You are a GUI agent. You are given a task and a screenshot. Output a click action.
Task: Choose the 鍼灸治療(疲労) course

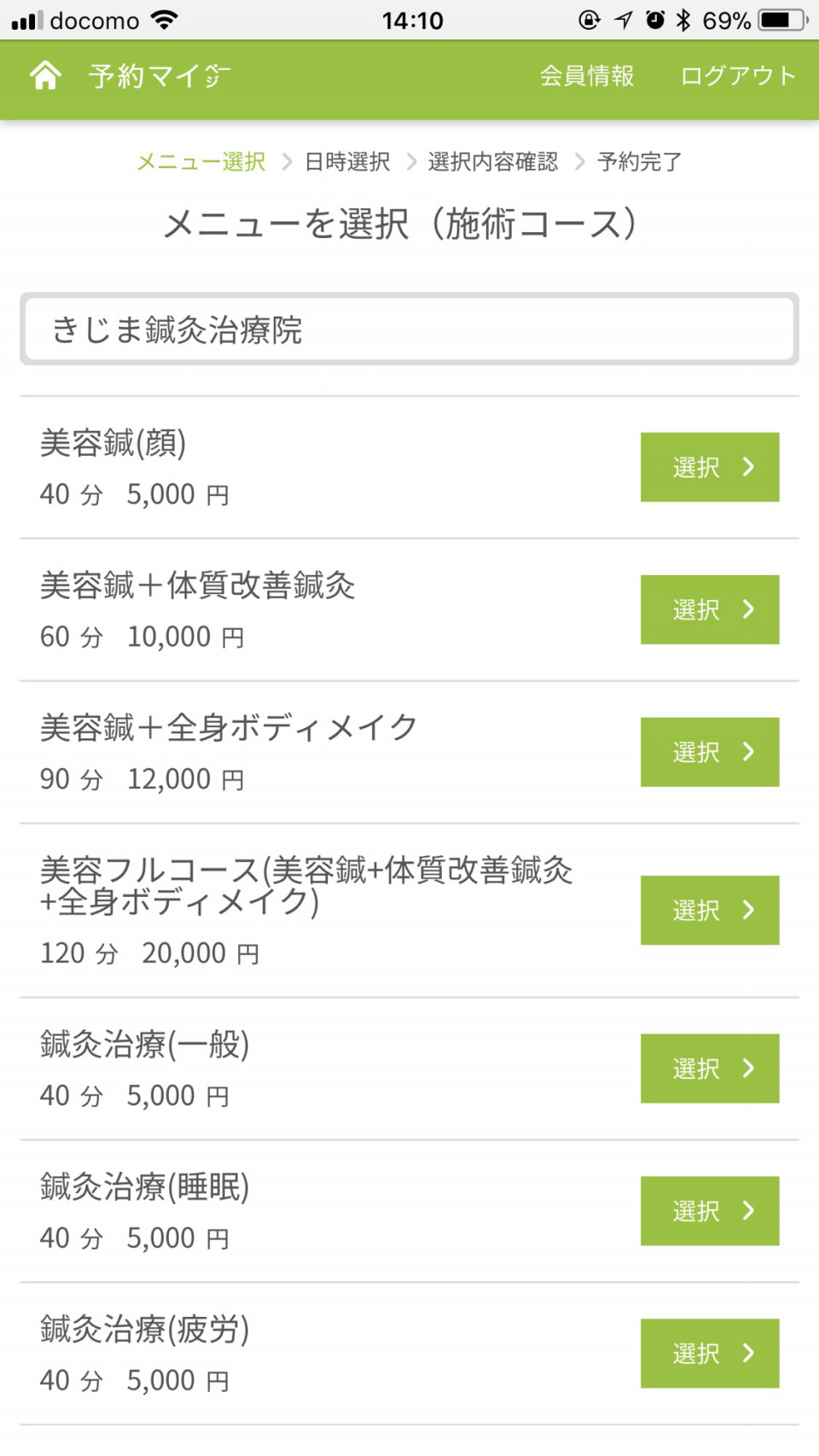710,1354
